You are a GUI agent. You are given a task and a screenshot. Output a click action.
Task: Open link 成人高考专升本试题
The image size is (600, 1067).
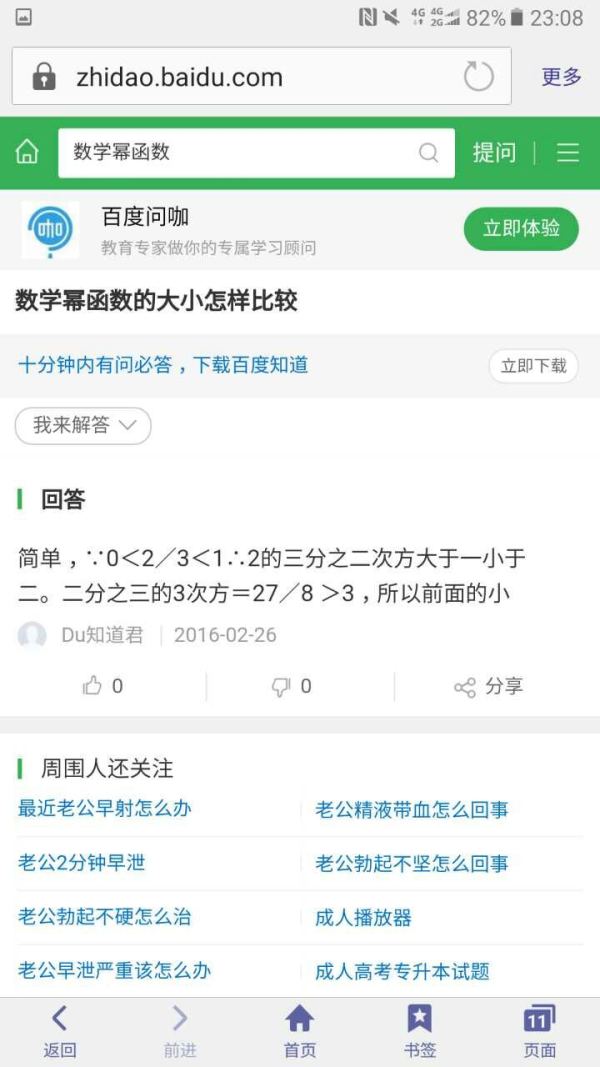402,971
